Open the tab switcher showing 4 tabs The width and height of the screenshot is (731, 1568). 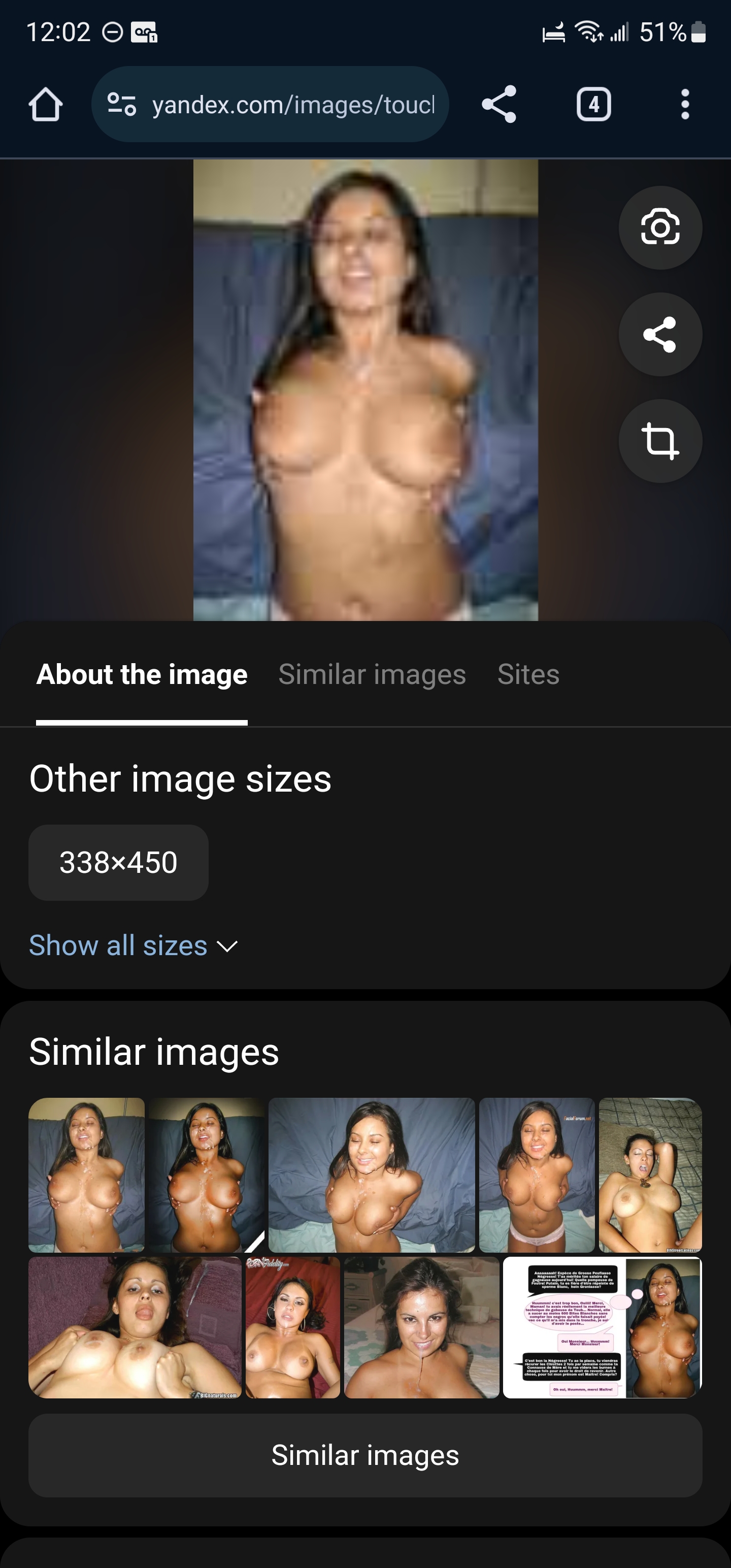[x=593, y=104]
